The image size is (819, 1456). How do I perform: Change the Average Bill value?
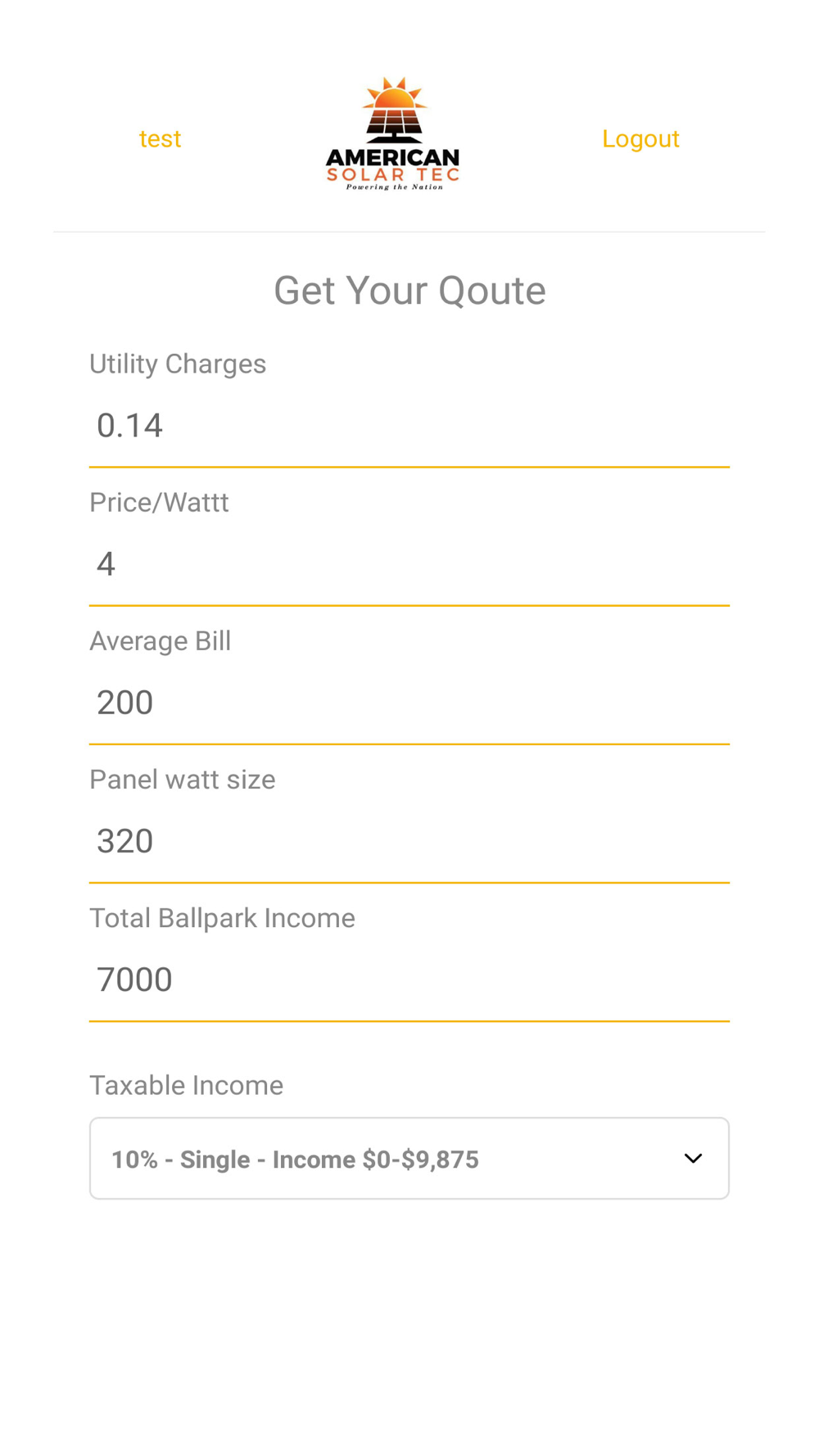(409, 703)
